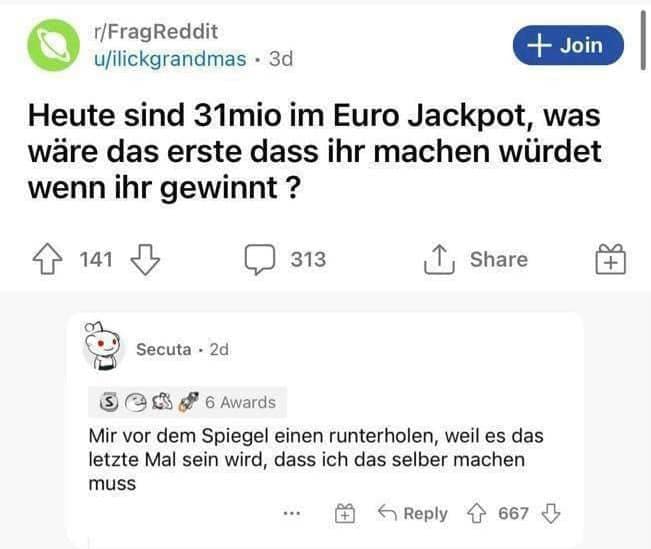This screenshot has width=651, height=549.
Task: Give an award to Secuta's comment
Action: [x=345, y=514]
